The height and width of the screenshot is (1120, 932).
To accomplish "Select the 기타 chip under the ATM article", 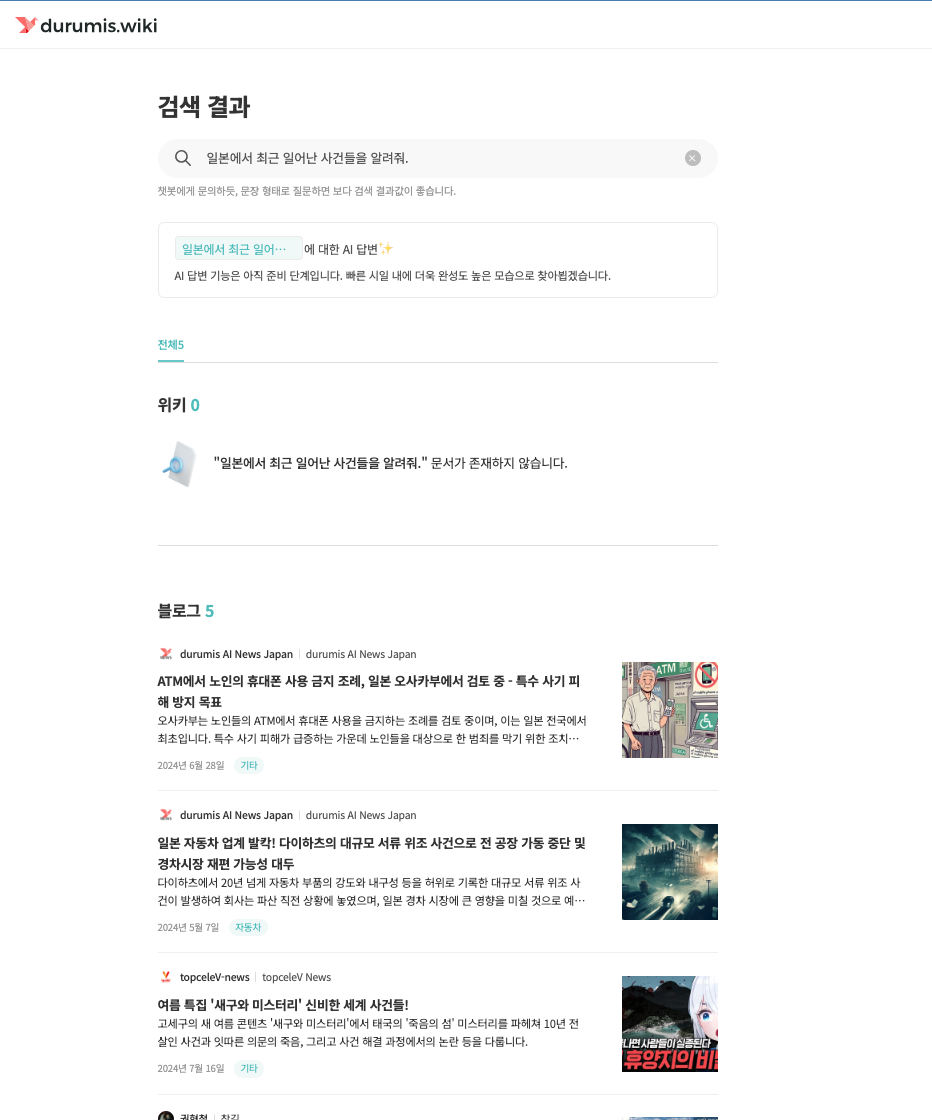I will [x=249, y=765].
